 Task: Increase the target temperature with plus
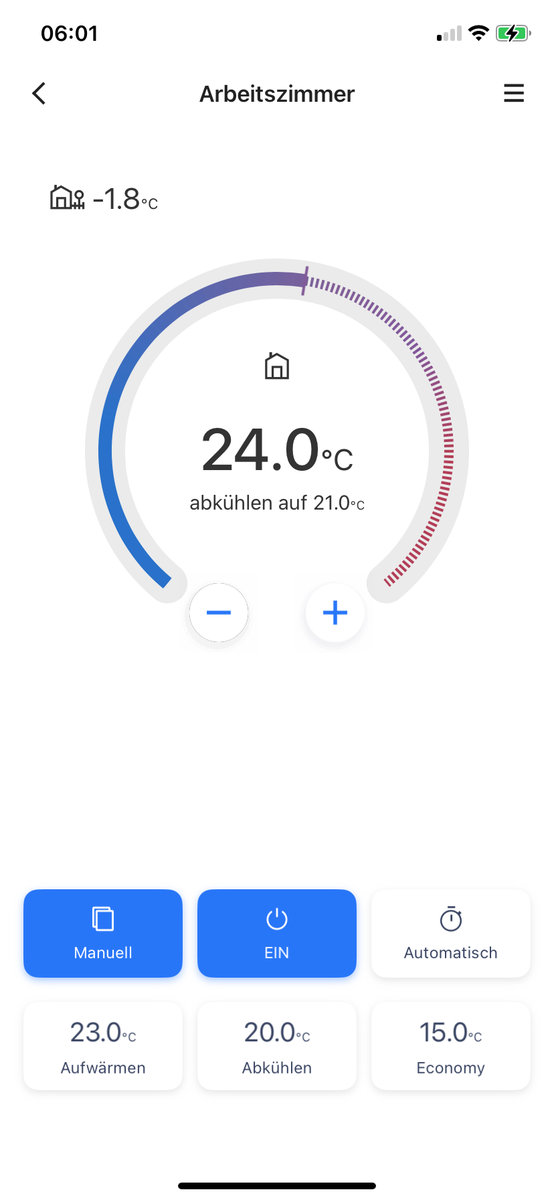click(335, 612)
